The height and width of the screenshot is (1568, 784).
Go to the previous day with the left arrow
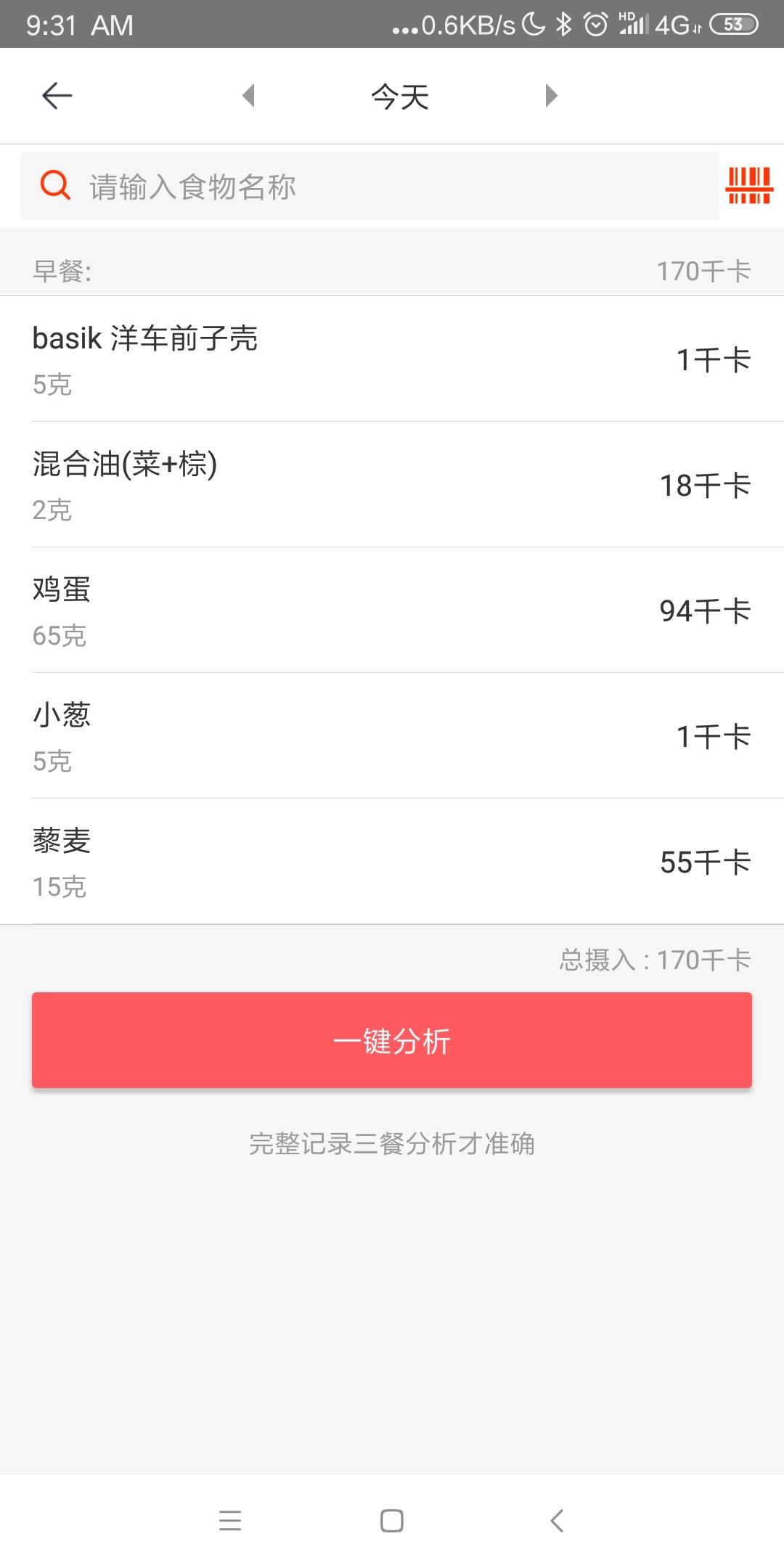tap(250, 95)
